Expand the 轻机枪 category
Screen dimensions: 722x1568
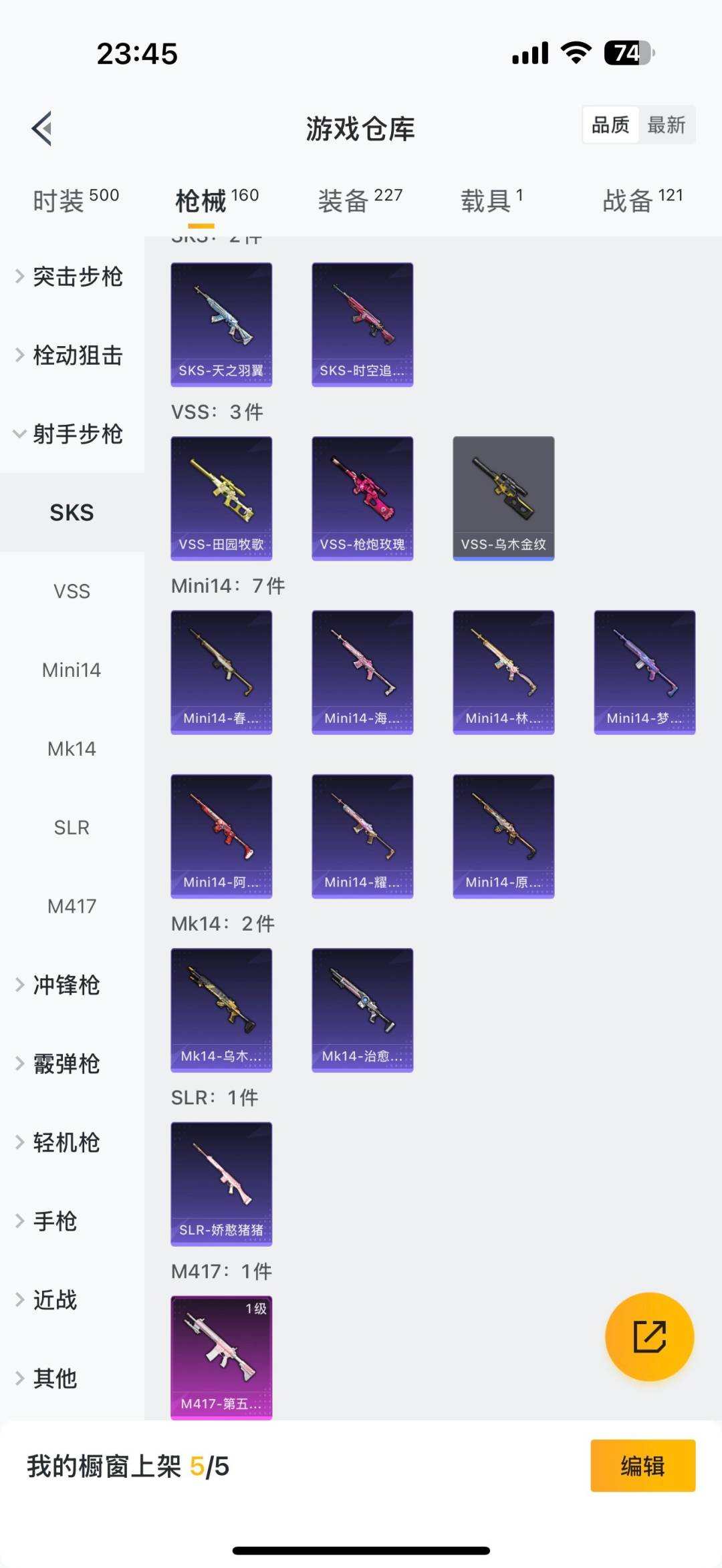[66, 1142]
